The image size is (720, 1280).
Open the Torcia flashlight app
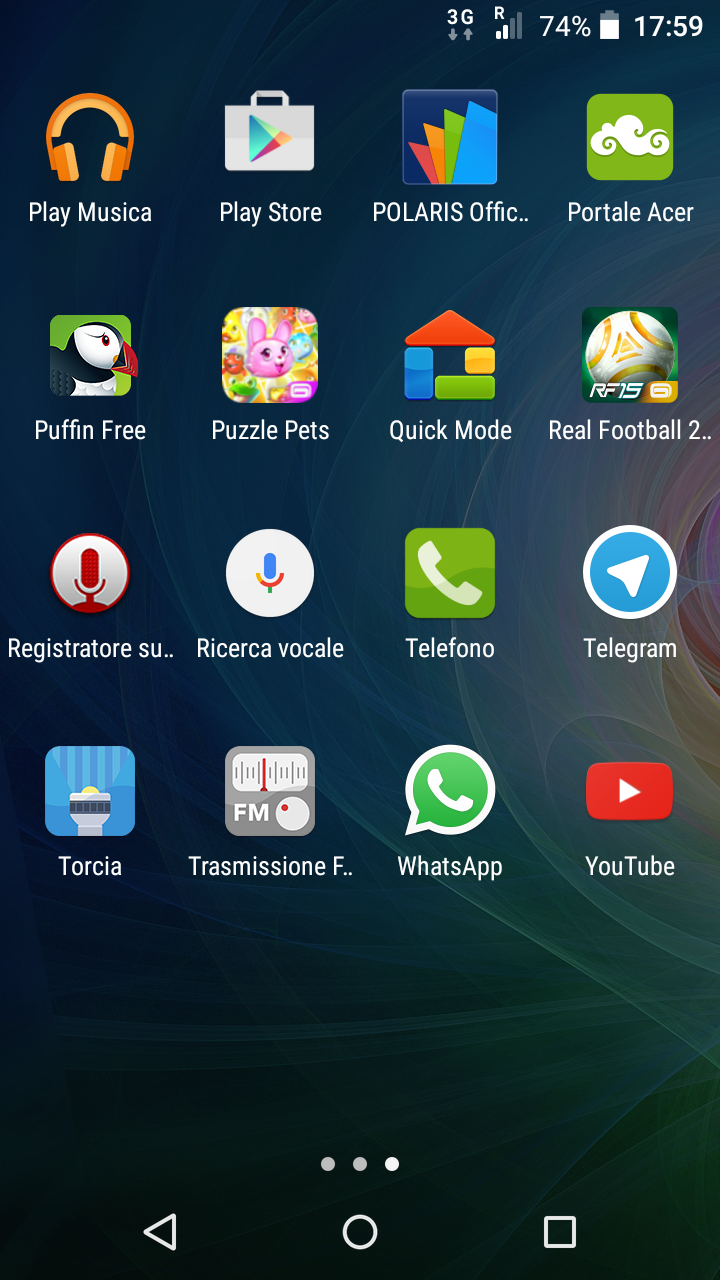(90, 791)
